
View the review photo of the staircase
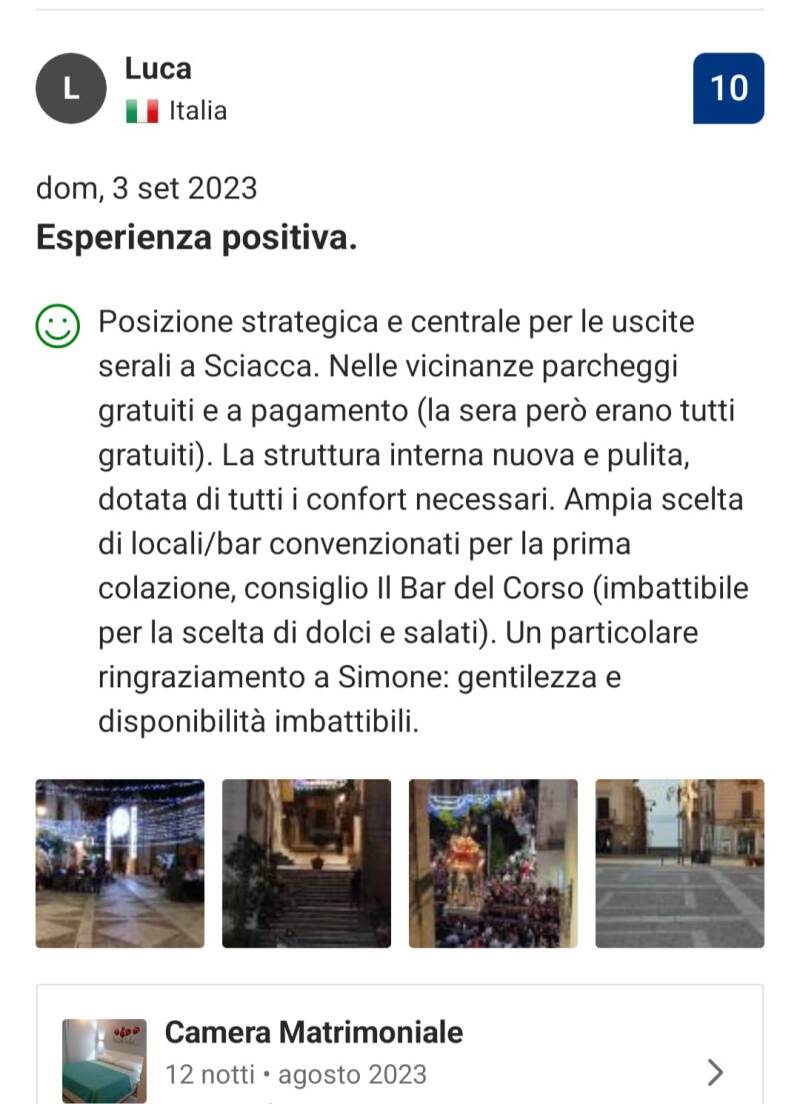(x=306, y=863)
